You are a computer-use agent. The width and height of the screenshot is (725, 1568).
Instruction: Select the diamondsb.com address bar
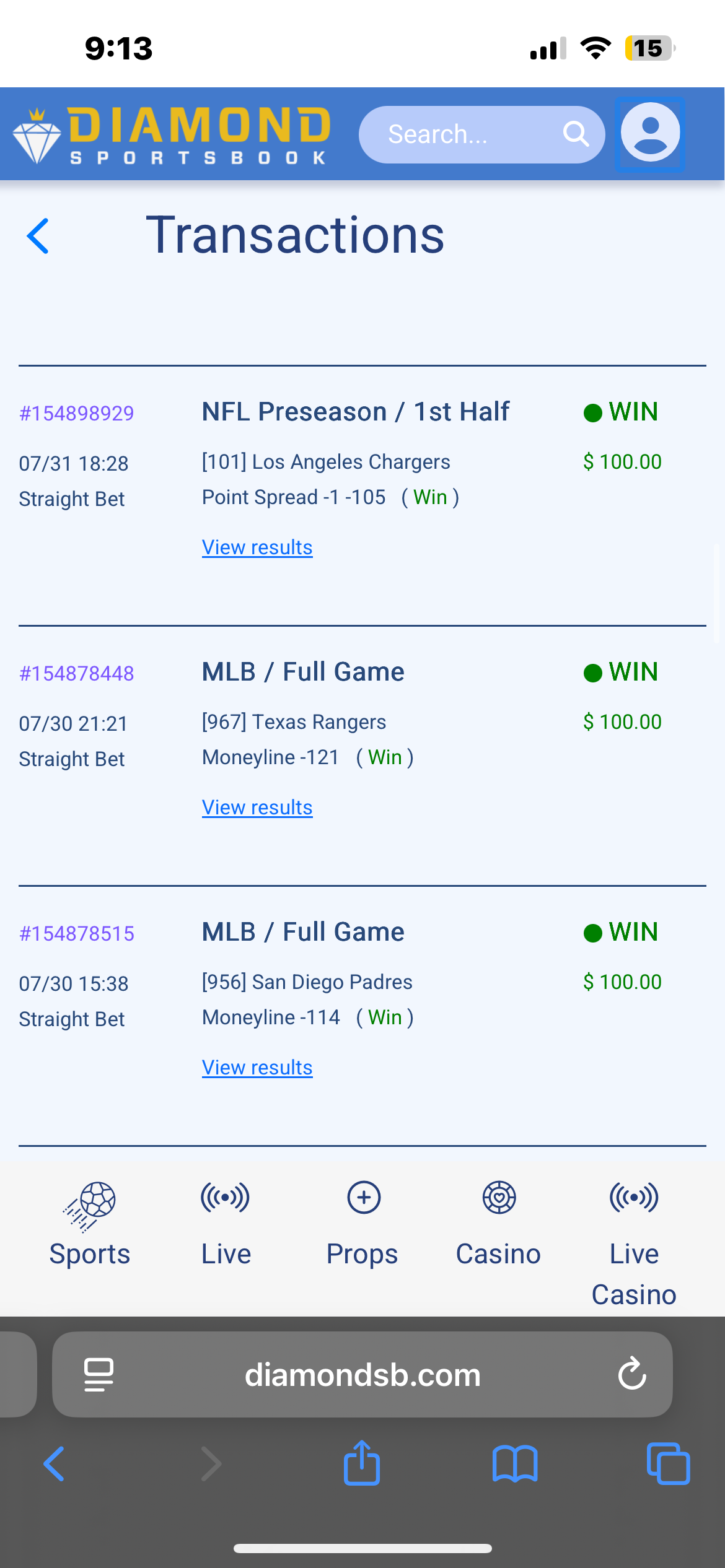[362, 1374]
